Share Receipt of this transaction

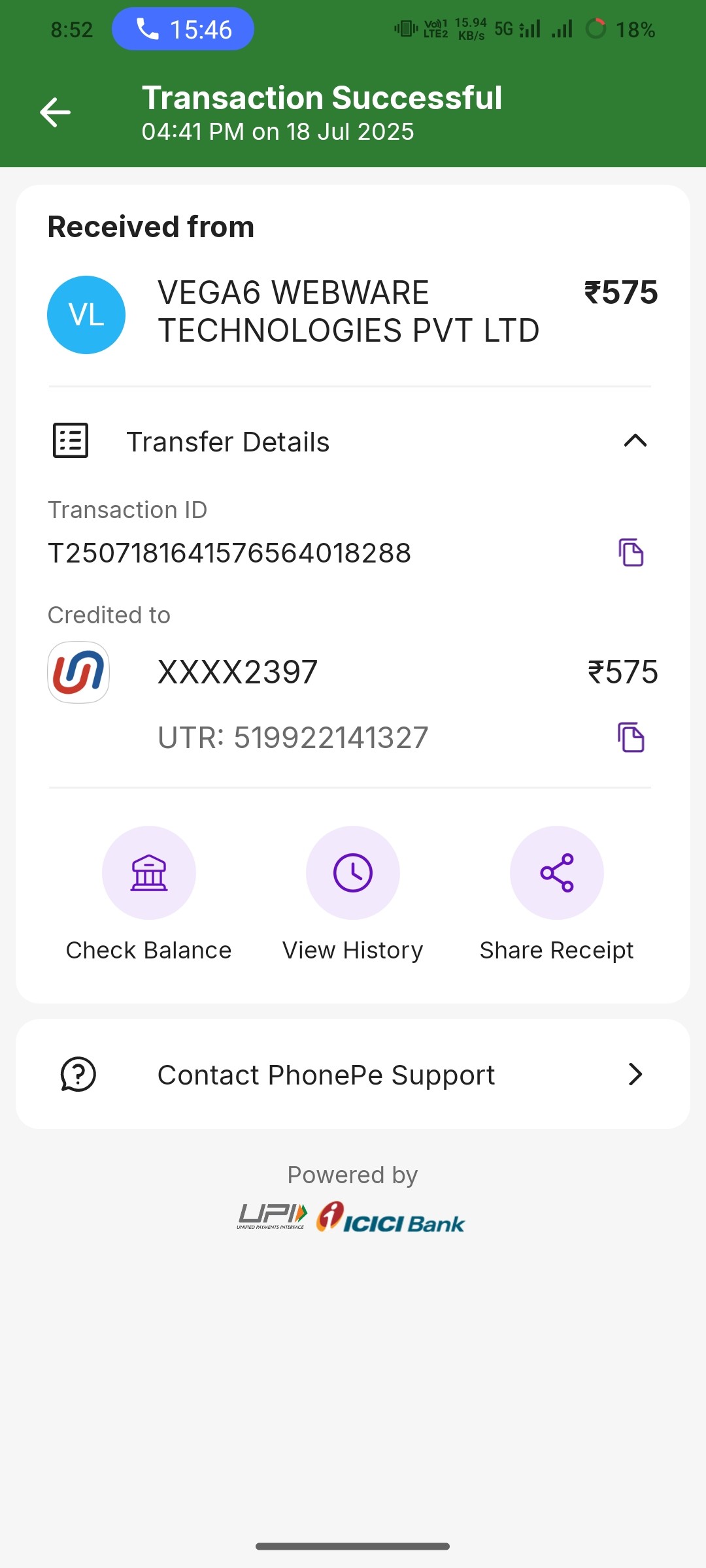tap(557, 874)
